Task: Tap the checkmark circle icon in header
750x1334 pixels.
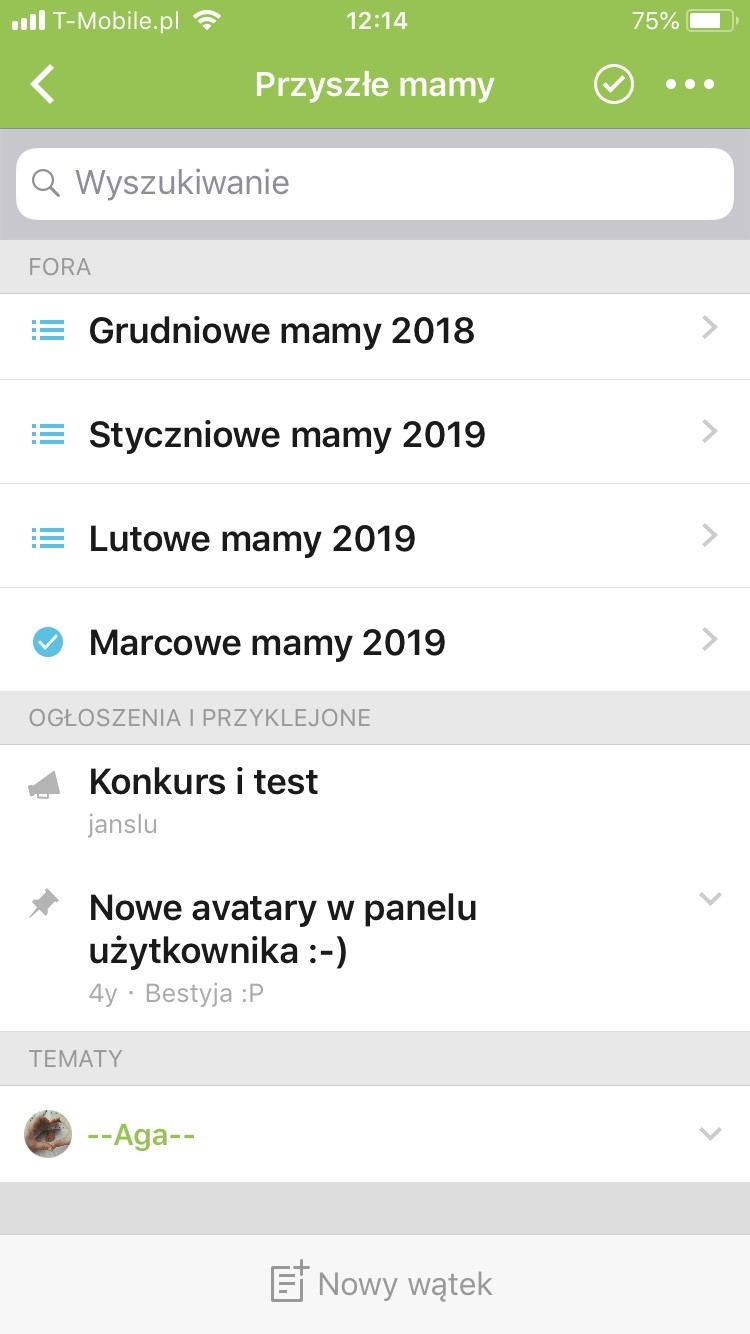Action: pos(613,85)
